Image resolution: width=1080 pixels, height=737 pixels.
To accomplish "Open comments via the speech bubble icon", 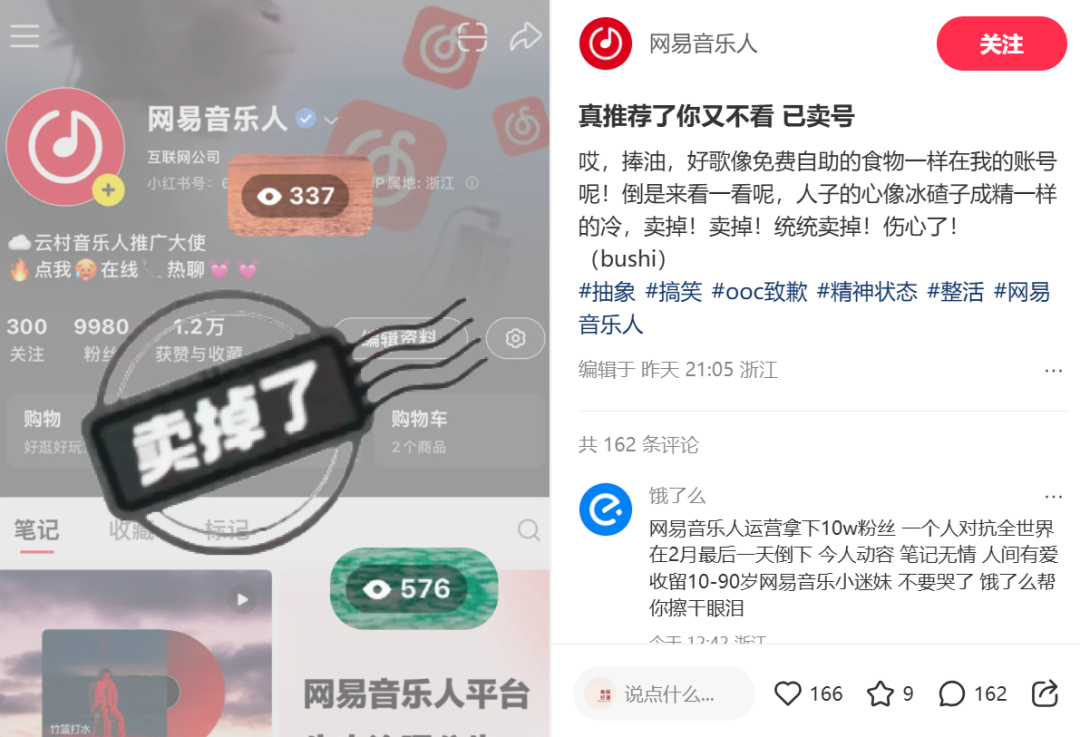I will point(952,694).
